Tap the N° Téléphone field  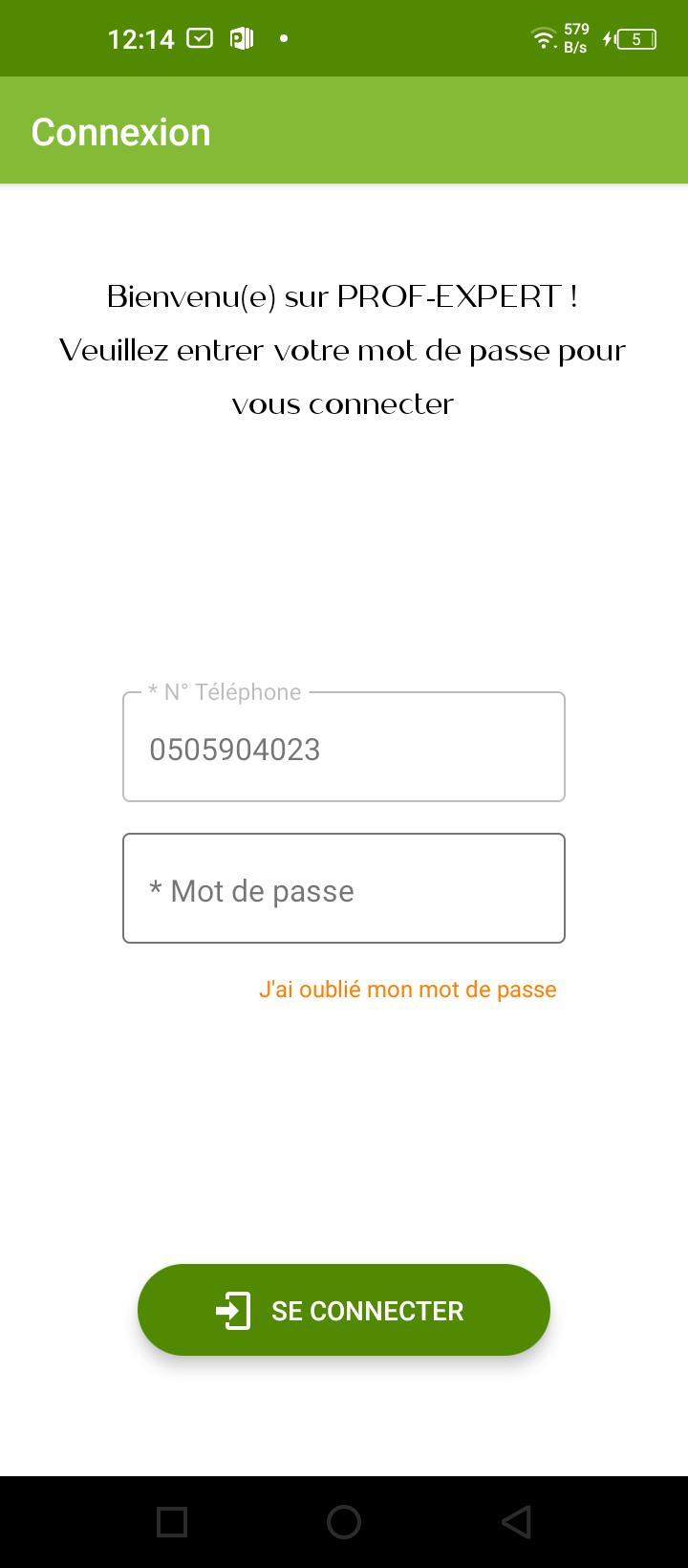pyautogui.click(x=344, y=747)
